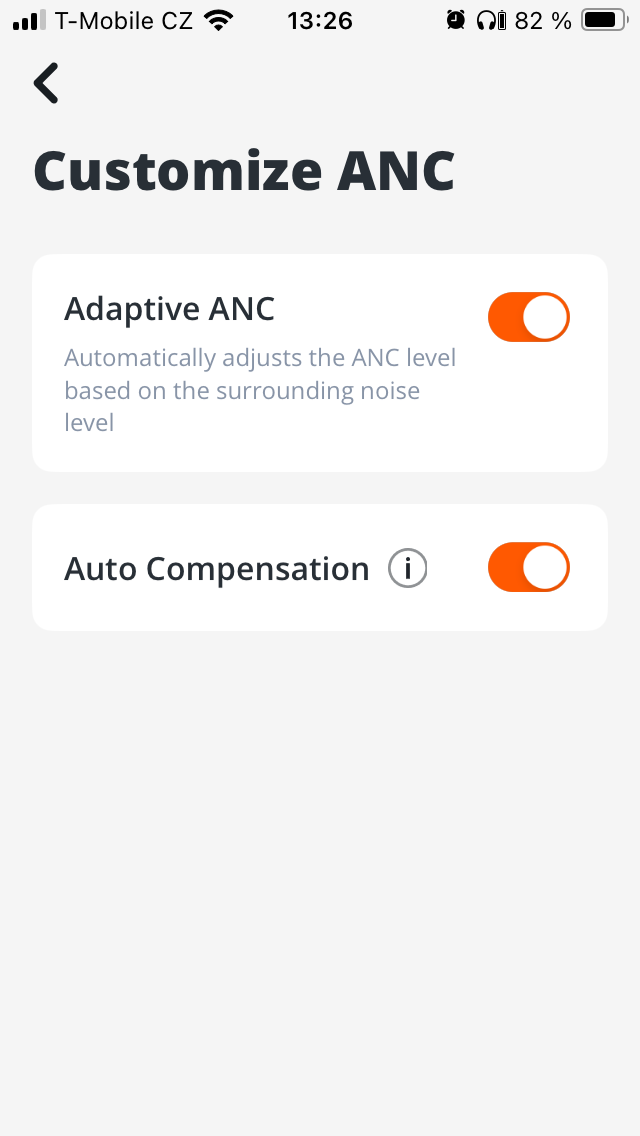The image size is (640, 1136).
Task: Disable the Auto Compensation switch
Action: pos(528,568)
